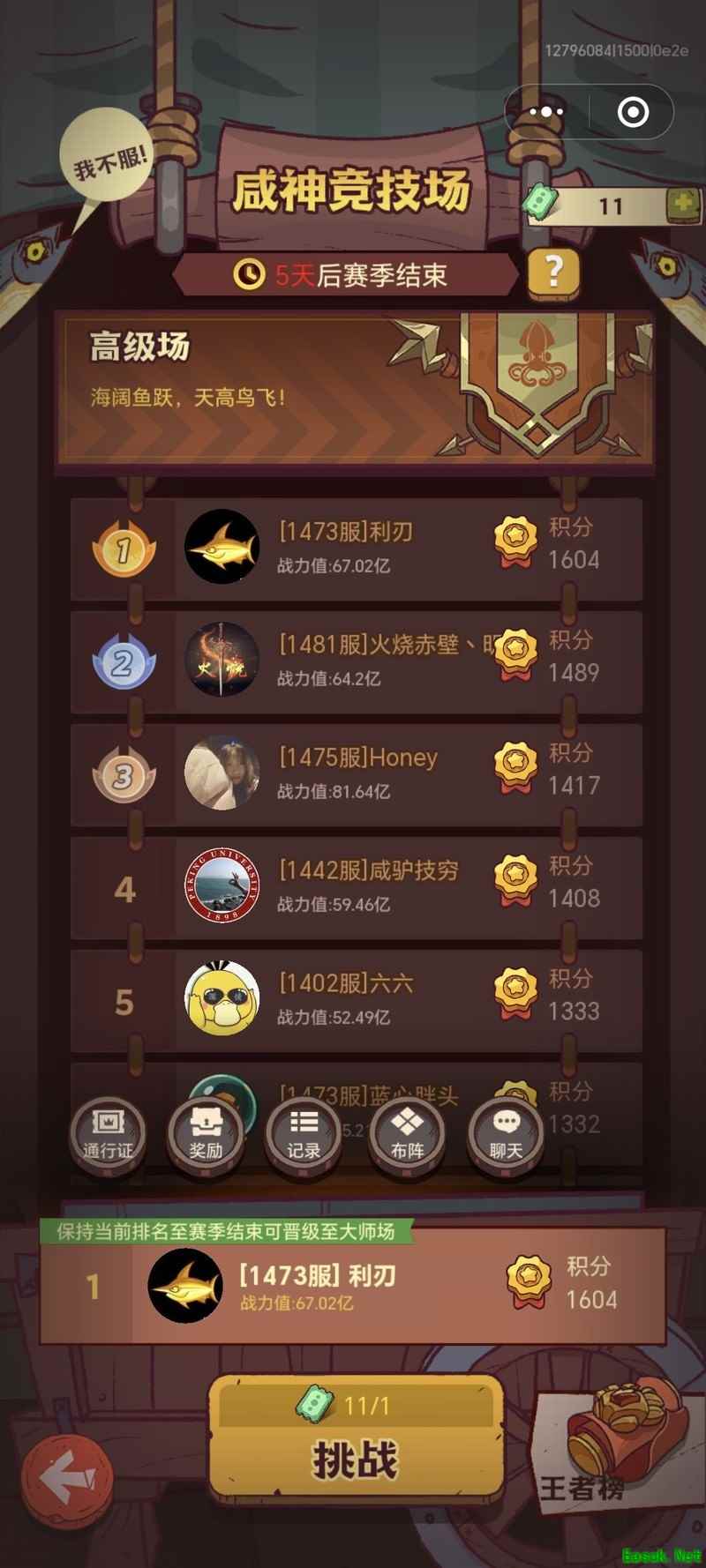The image size is (706, 1568).
Task: Add more tickets with the plus button
Action: click(x=681, y=205)
